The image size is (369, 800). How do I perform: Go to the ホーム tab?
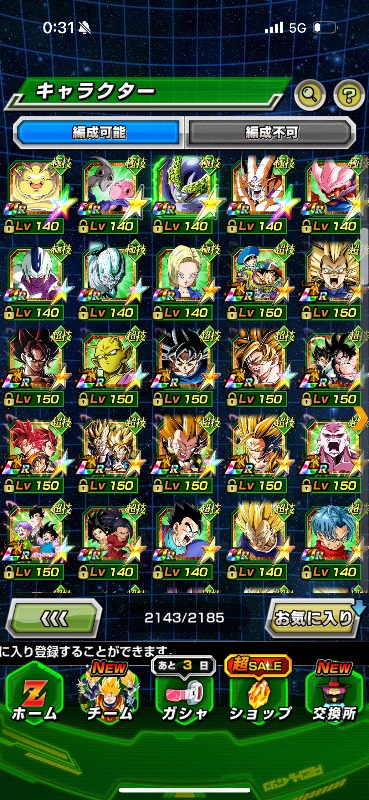[34, 694]
